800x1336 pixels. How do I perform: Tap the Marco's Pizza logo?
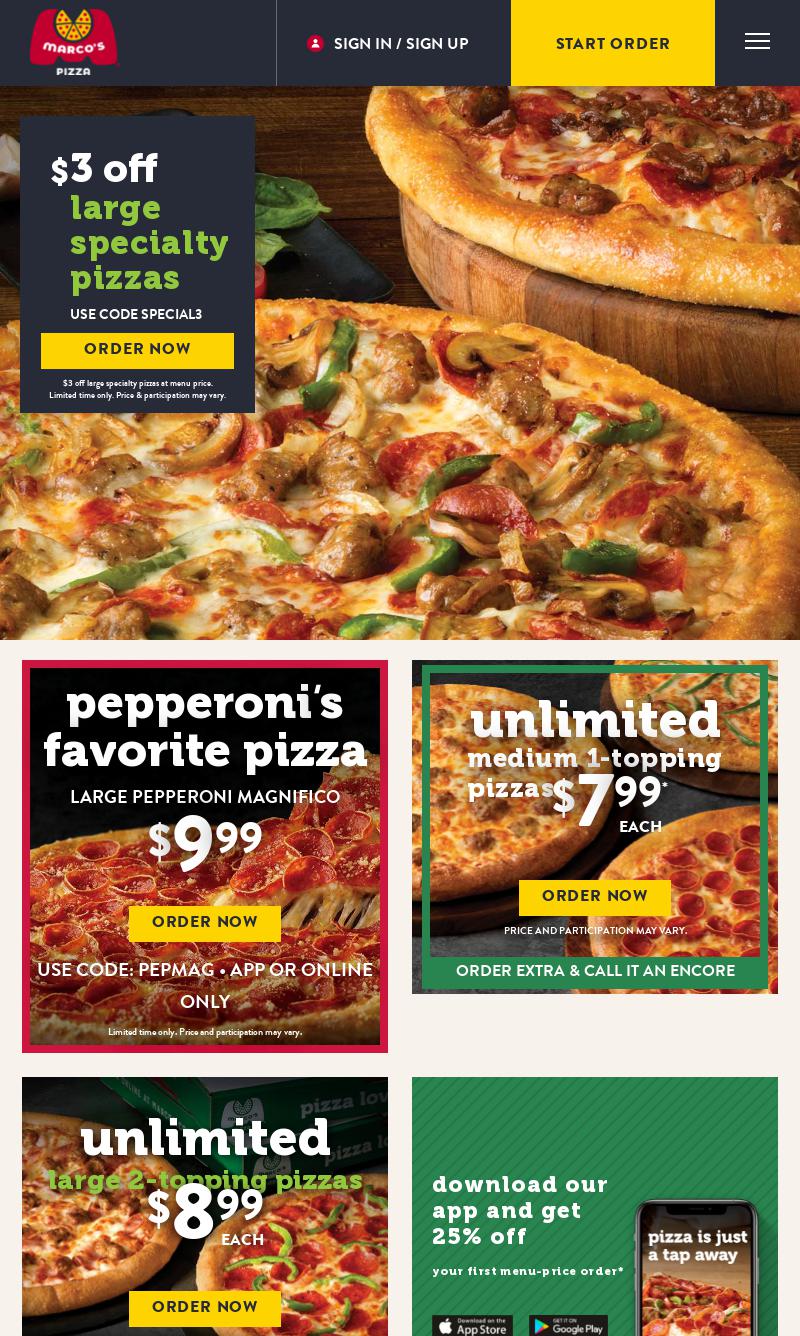tap(74, 42)
